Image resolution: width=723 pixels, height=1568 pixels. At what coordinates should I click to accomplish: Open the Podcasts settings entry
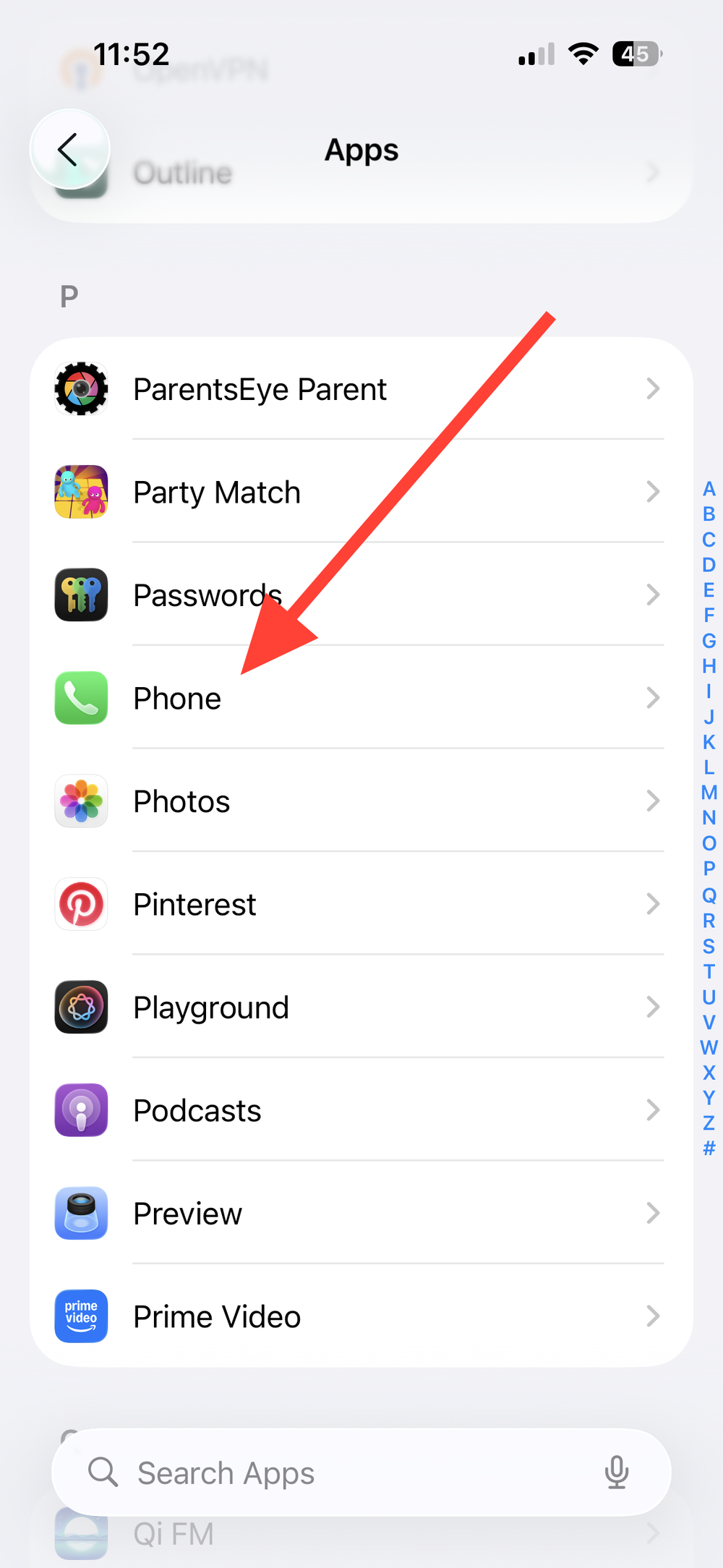pos(361,1110)
